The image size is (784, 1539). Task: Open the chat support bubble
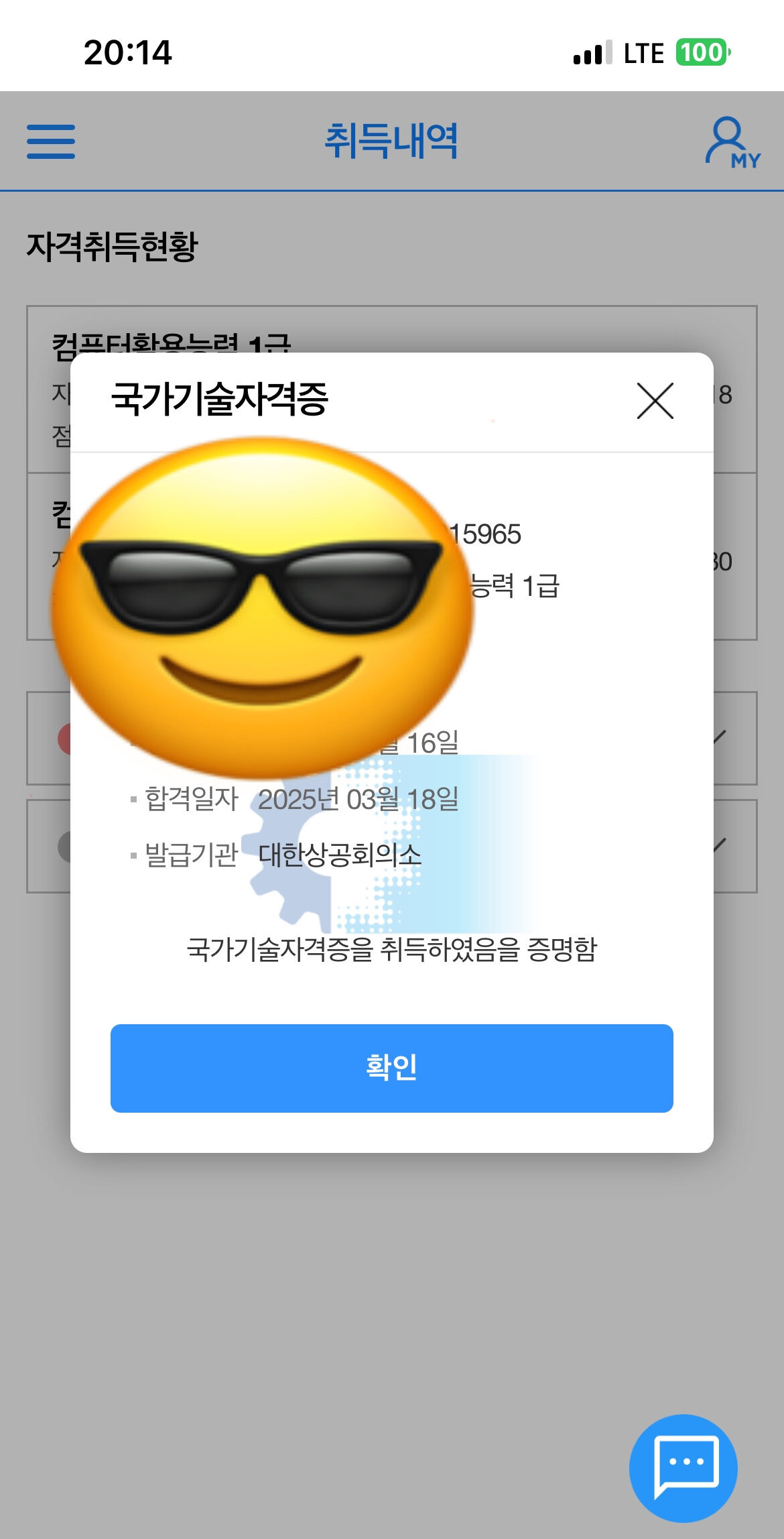coord(683,1468)
